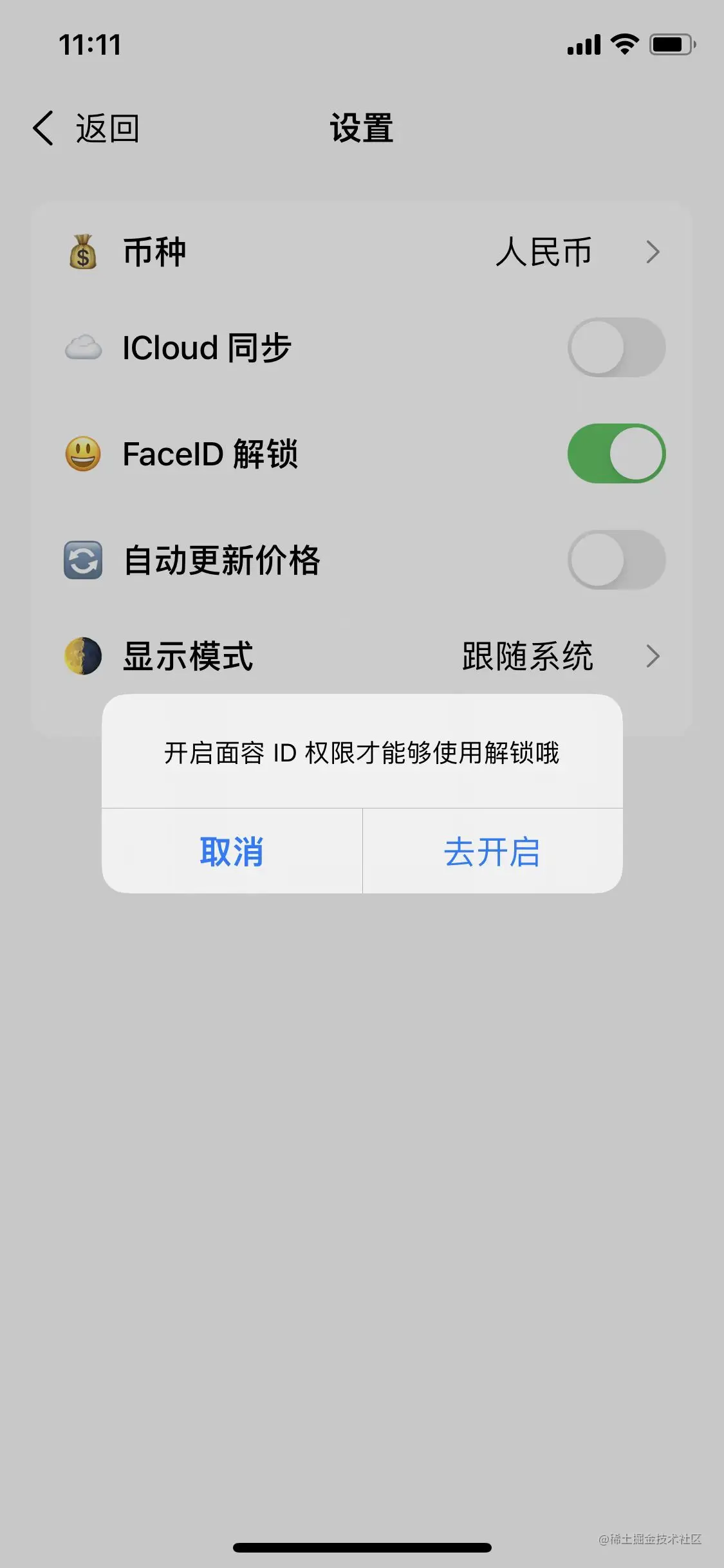Click the cloud icon beside ICloud 同步
The height and width of the screenshot is (1568, 724).
tap(84, 348)
